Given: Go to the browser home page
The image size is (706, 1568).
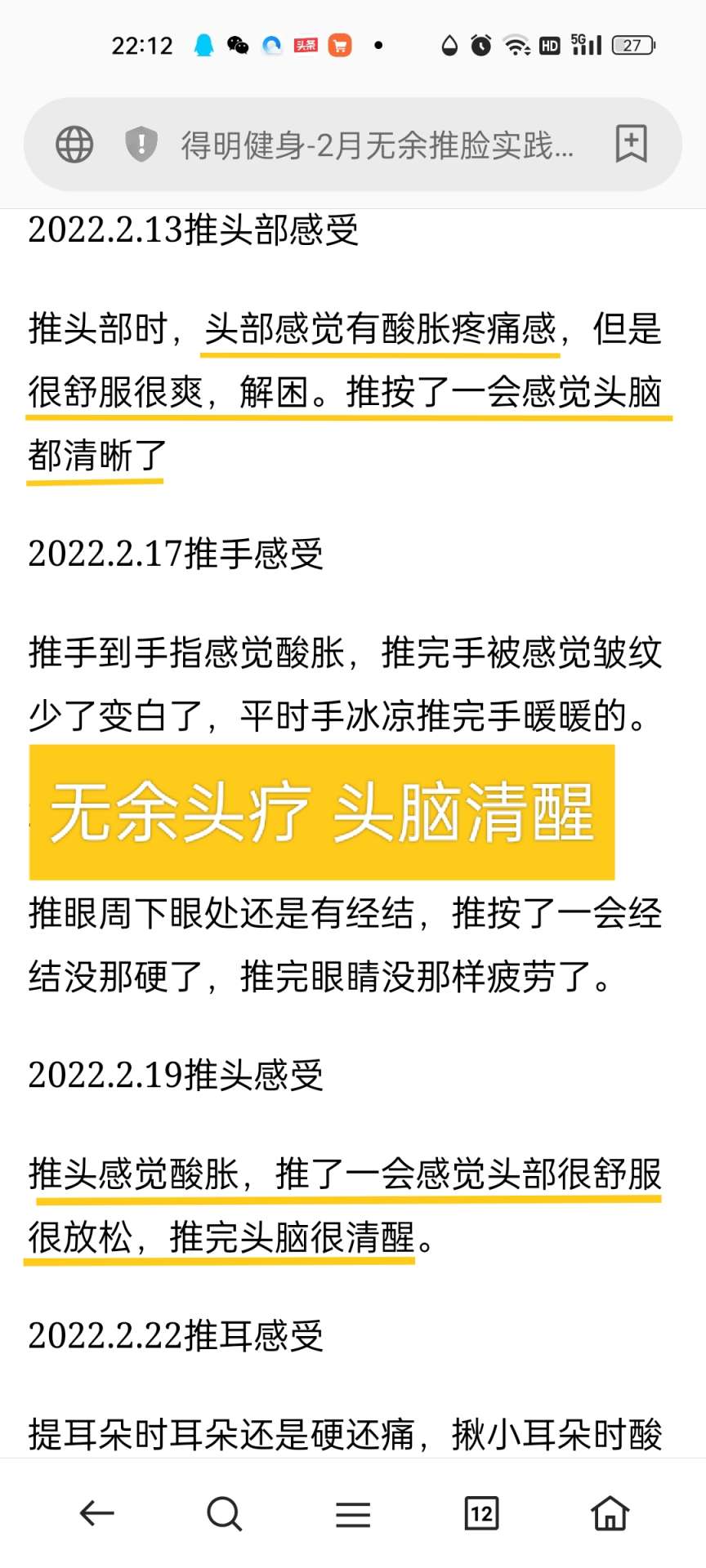Looking at the screenshot, I should pyautogui.click(x=610, y=1513).
